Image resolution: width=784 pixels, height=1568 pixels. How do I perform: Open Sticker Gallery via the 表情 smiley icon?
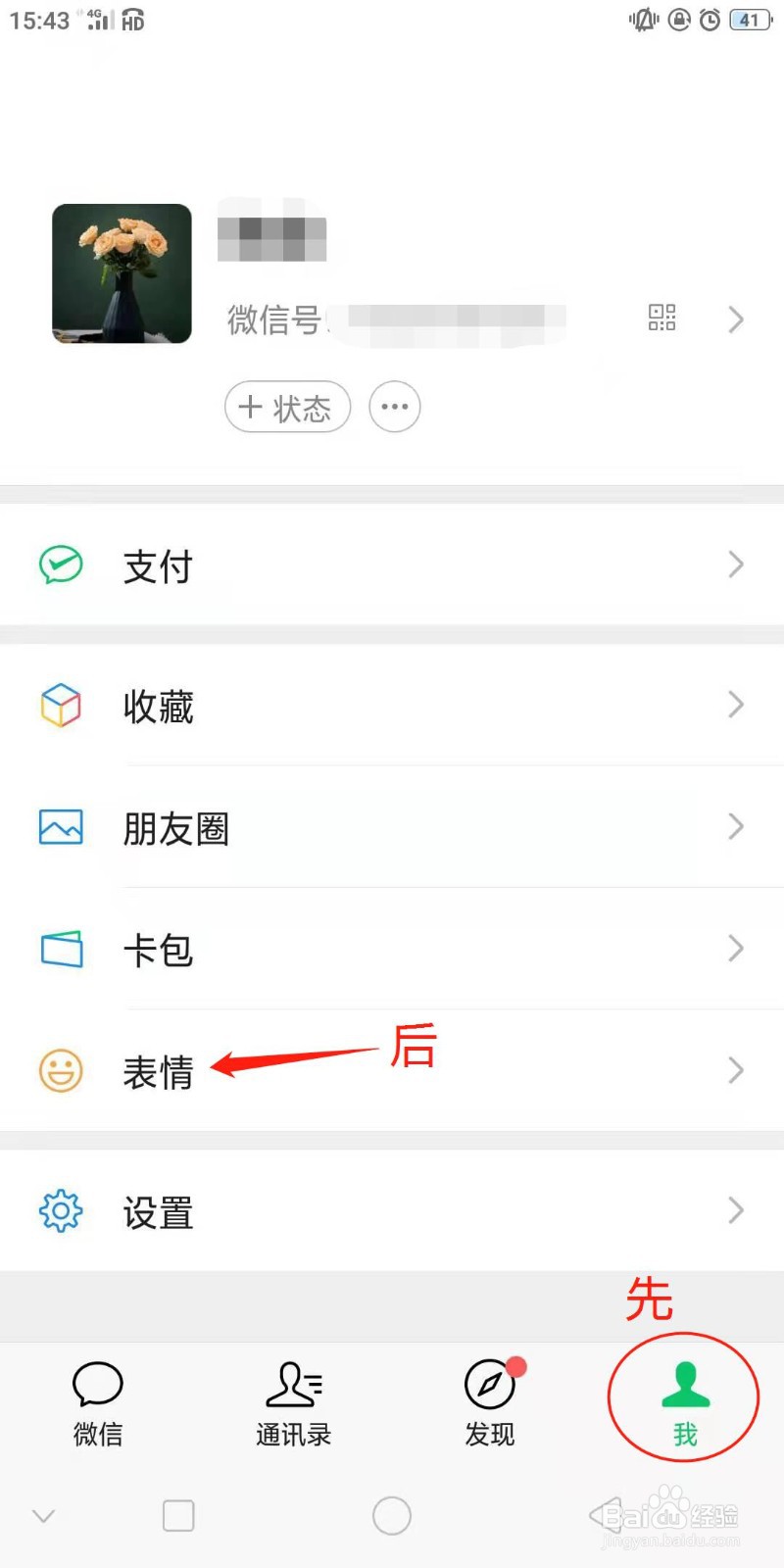coord(60,1070)
